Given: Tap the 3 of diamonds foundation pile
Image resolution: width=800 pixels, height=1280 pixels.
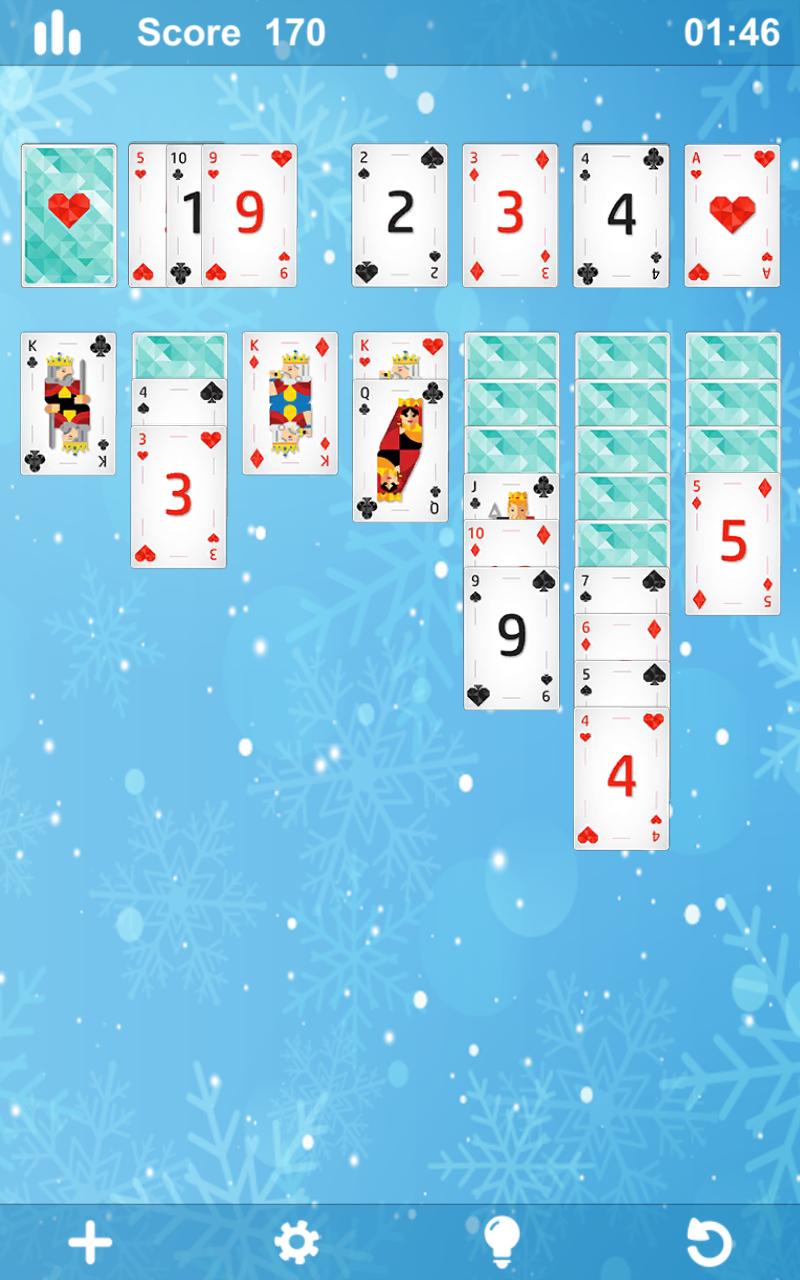Looking at the screenshot, I should tap(510, 215).
